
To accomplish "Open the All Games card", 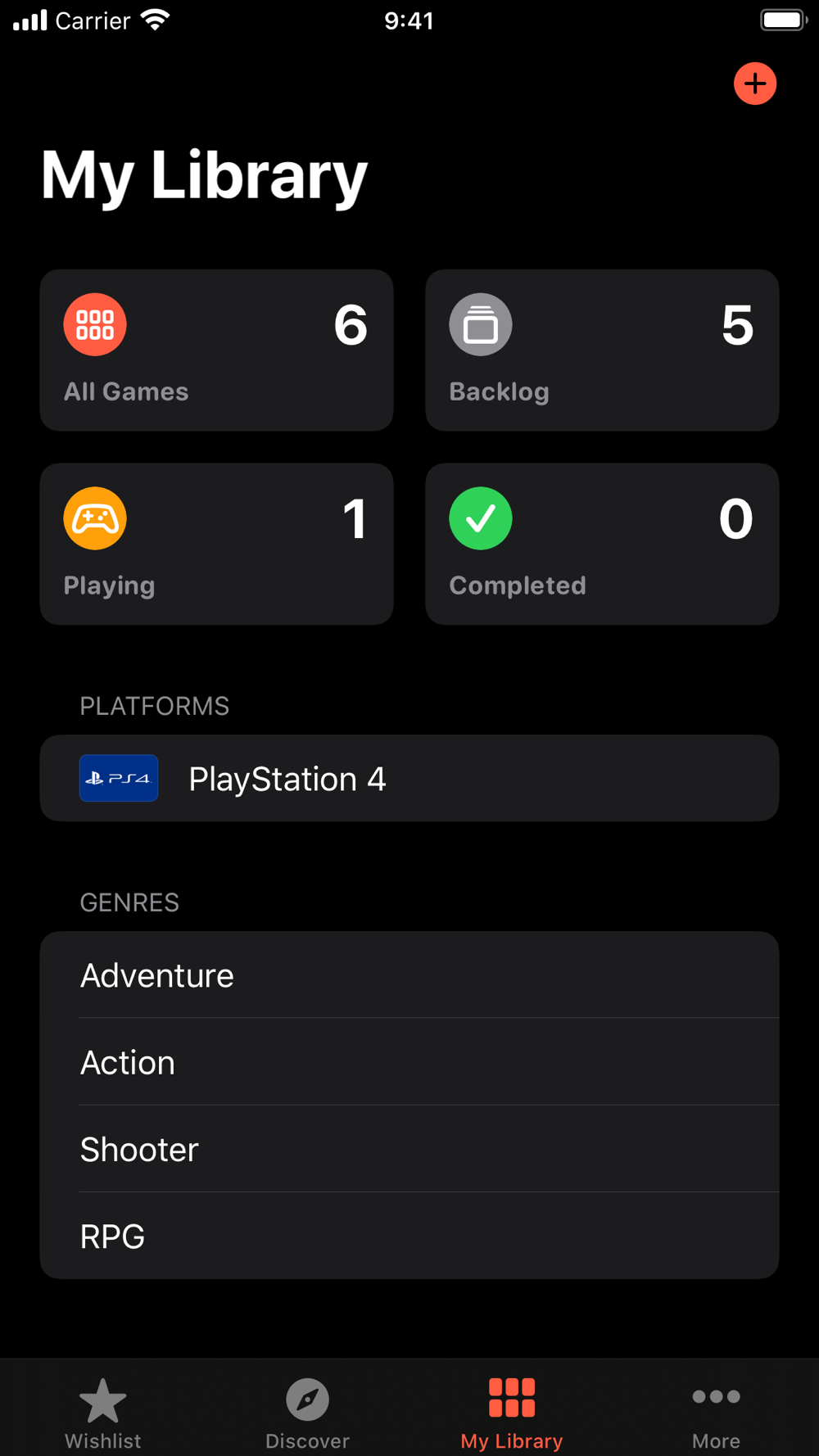I will click(216, 350).
